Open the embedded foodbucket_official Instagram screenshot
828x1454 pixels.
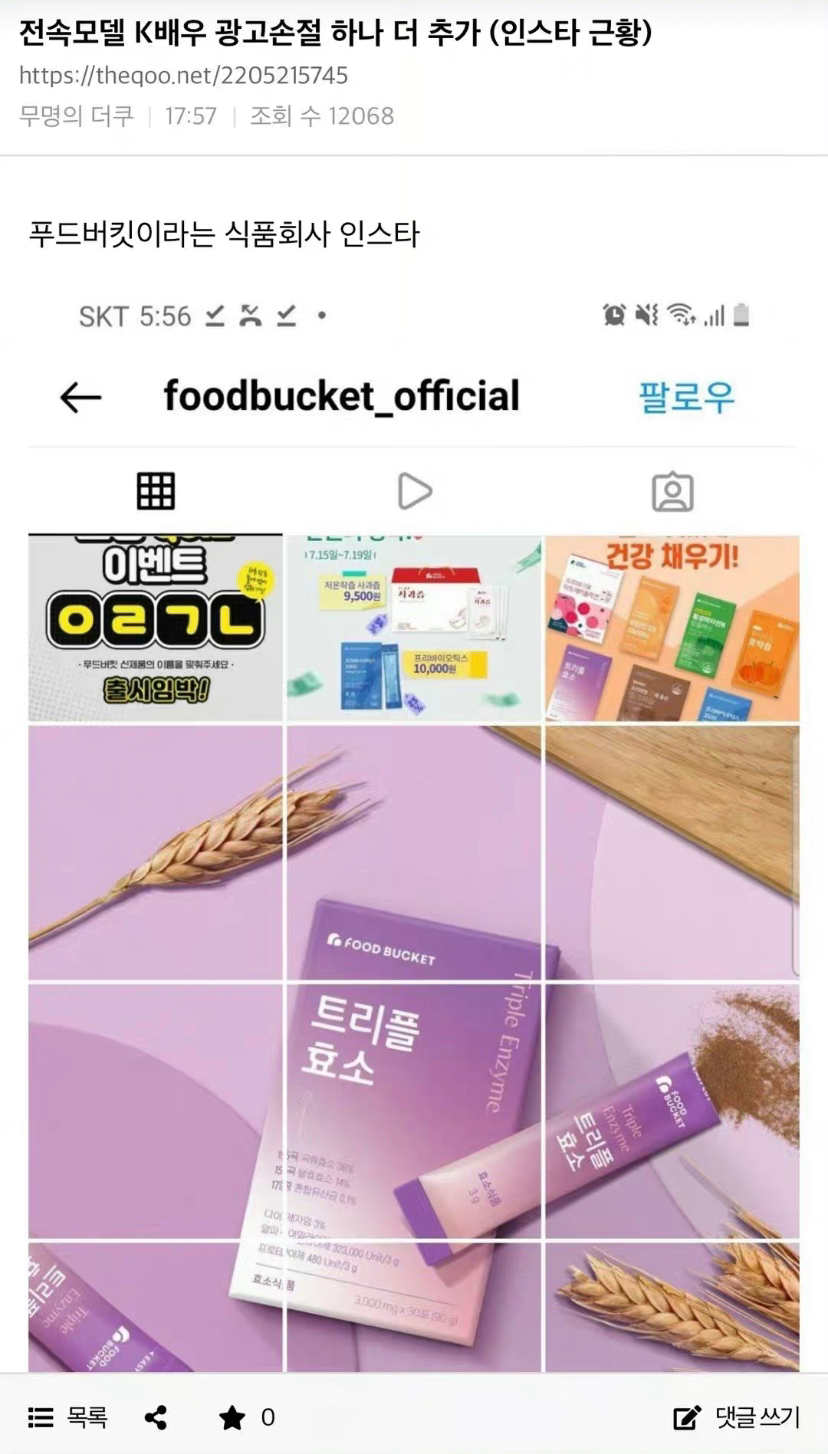[x=413, y=830]
